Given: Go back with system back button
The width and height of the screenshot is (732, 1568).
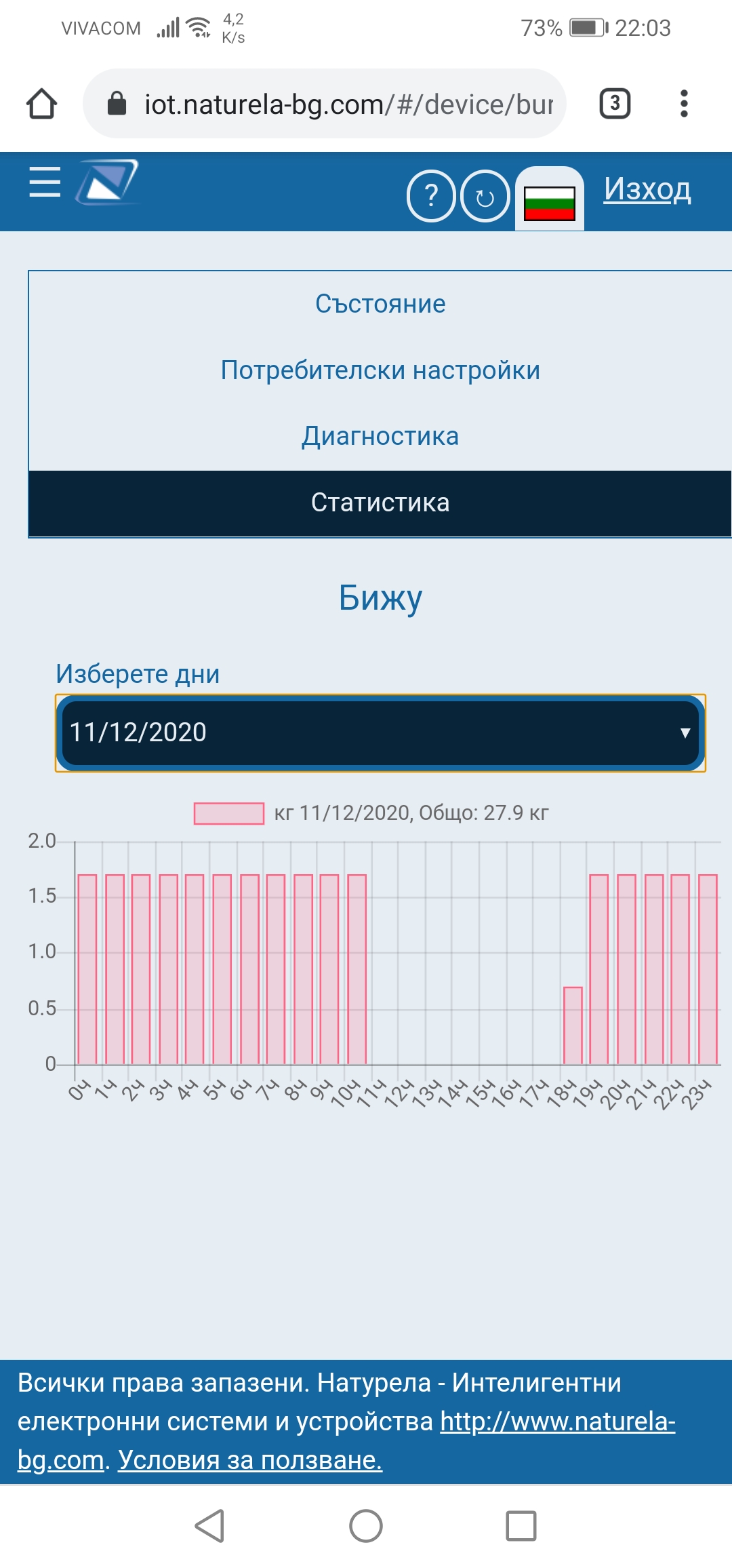Looking at the screenshot, I should [209, 1526].
